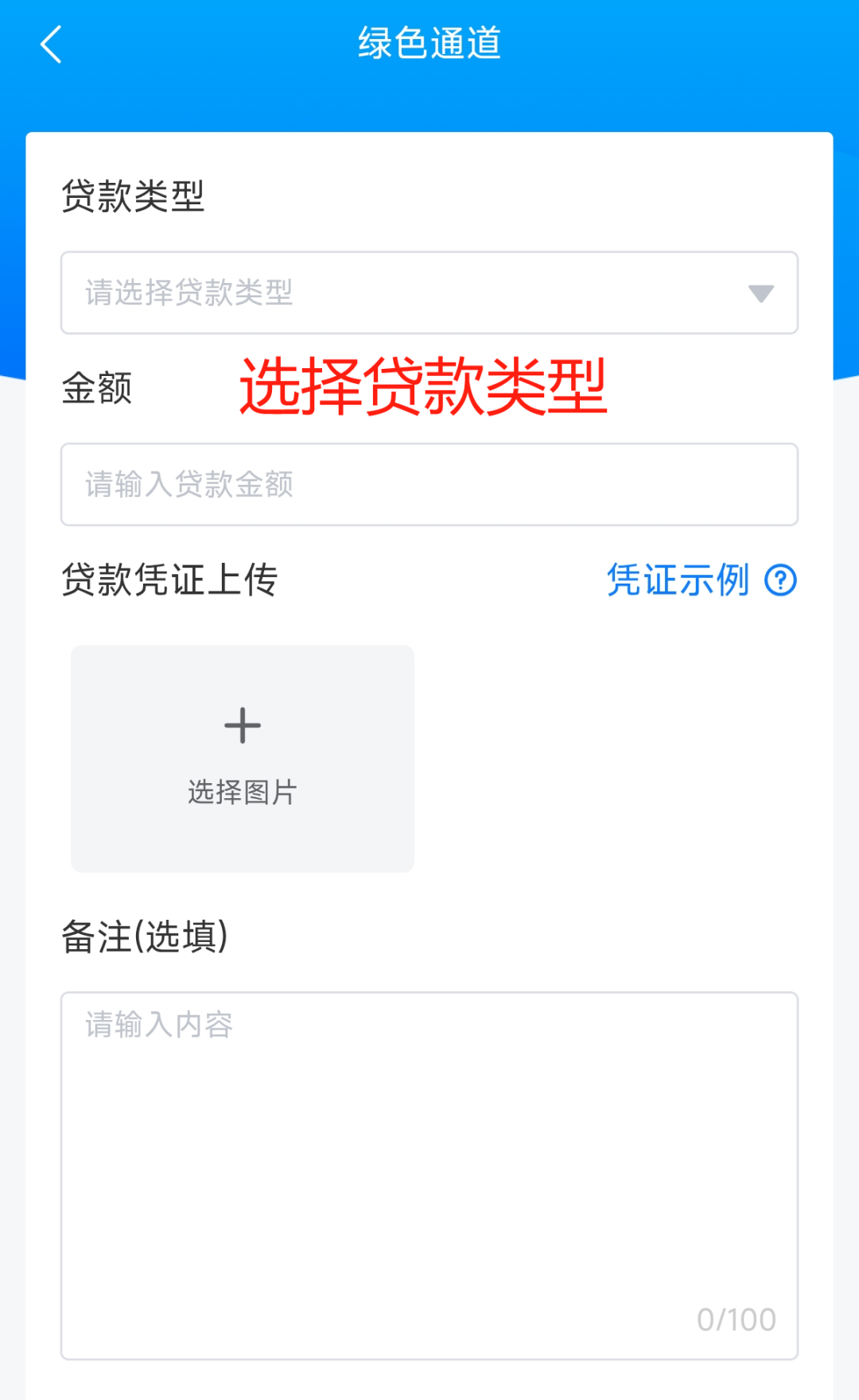Viewport: 859px width, 1400px height.
Task: Expand the loan type combo box
Action: coord(429,293)
